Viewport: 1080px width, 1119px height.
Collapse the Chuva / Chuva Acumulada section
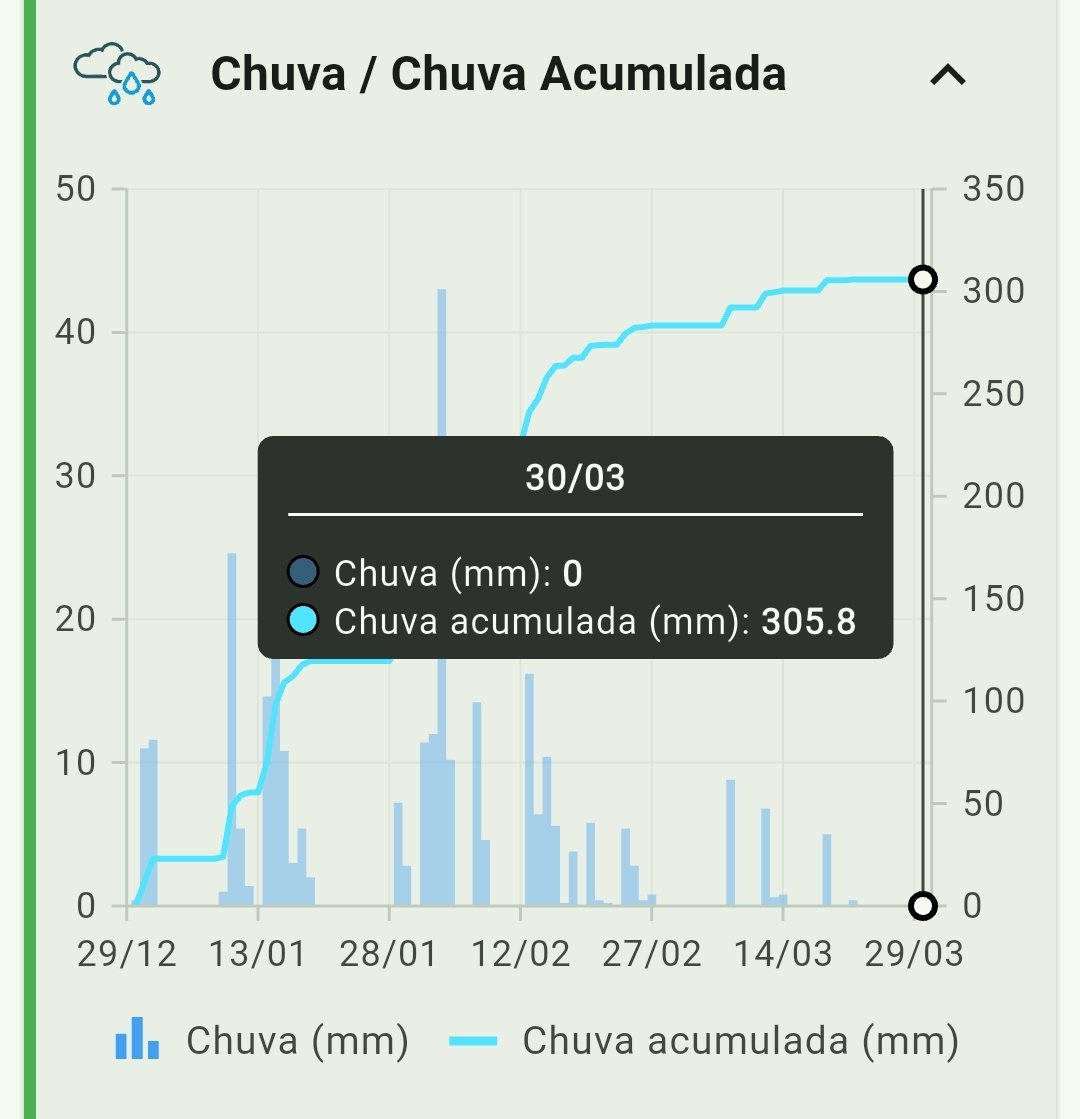point(947,75)
